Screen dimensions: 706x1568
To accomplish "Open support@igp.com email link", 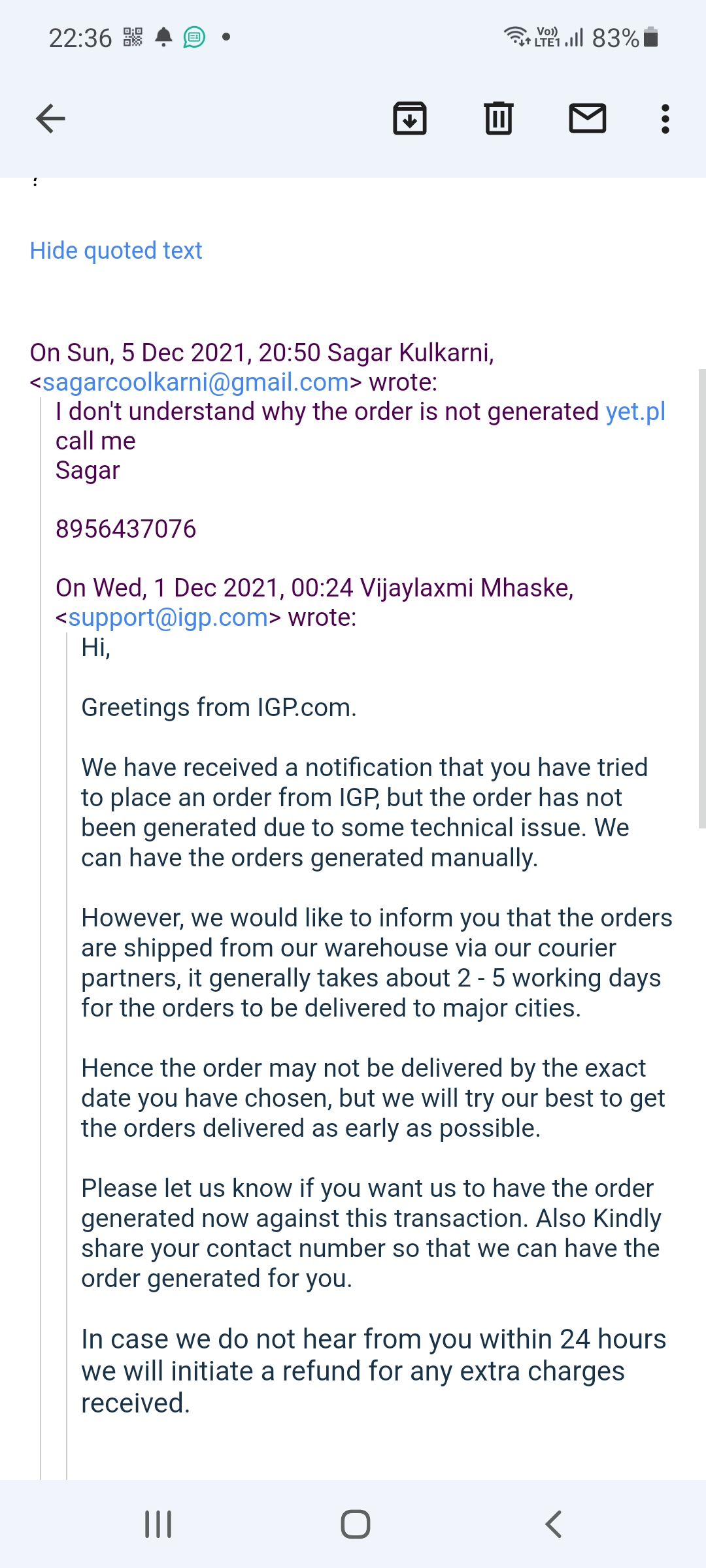I will 168,617.
